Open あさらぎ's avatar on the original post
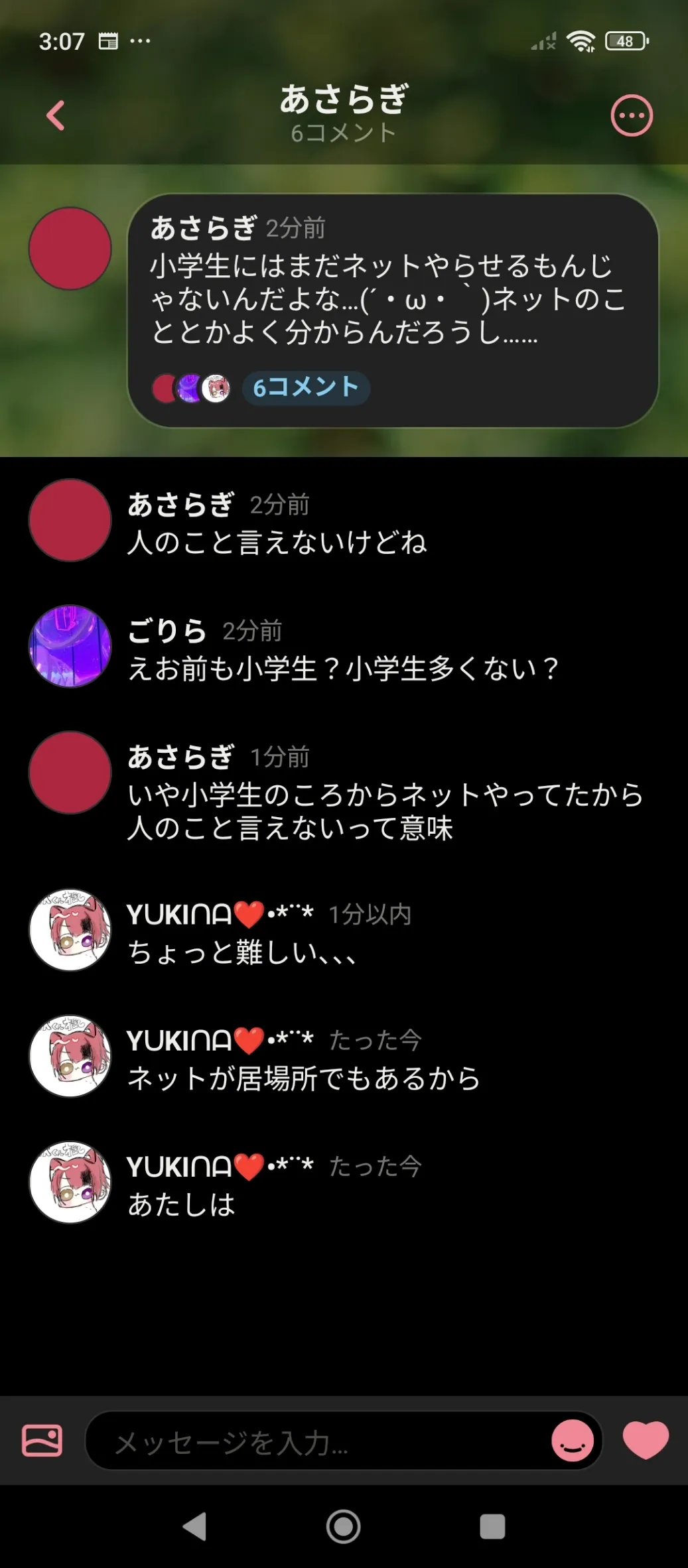Viewport: 688px width, 1568px height. 70,249
